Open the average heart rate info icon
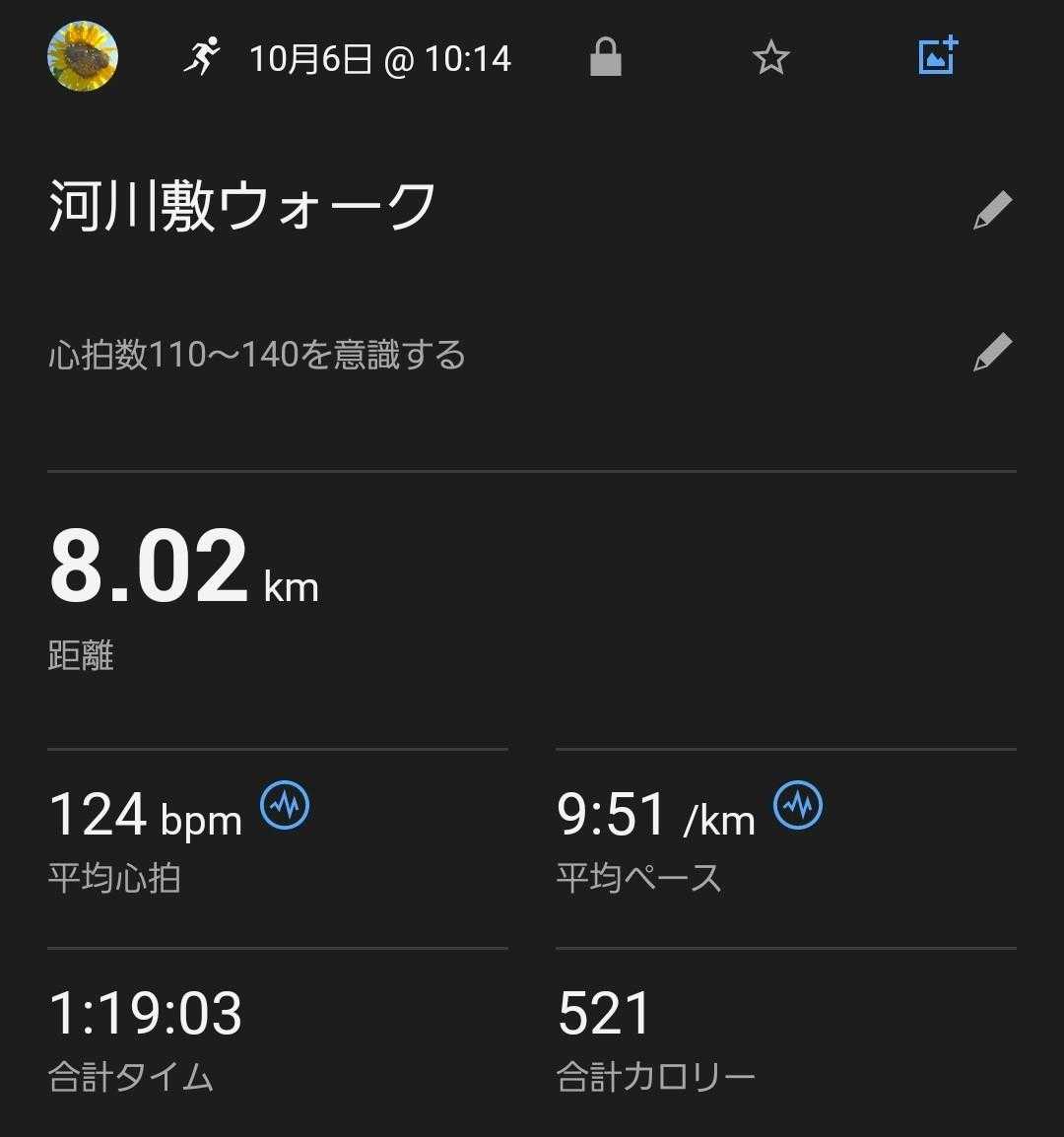1064x1137 pixels. (x=285, y=806)
